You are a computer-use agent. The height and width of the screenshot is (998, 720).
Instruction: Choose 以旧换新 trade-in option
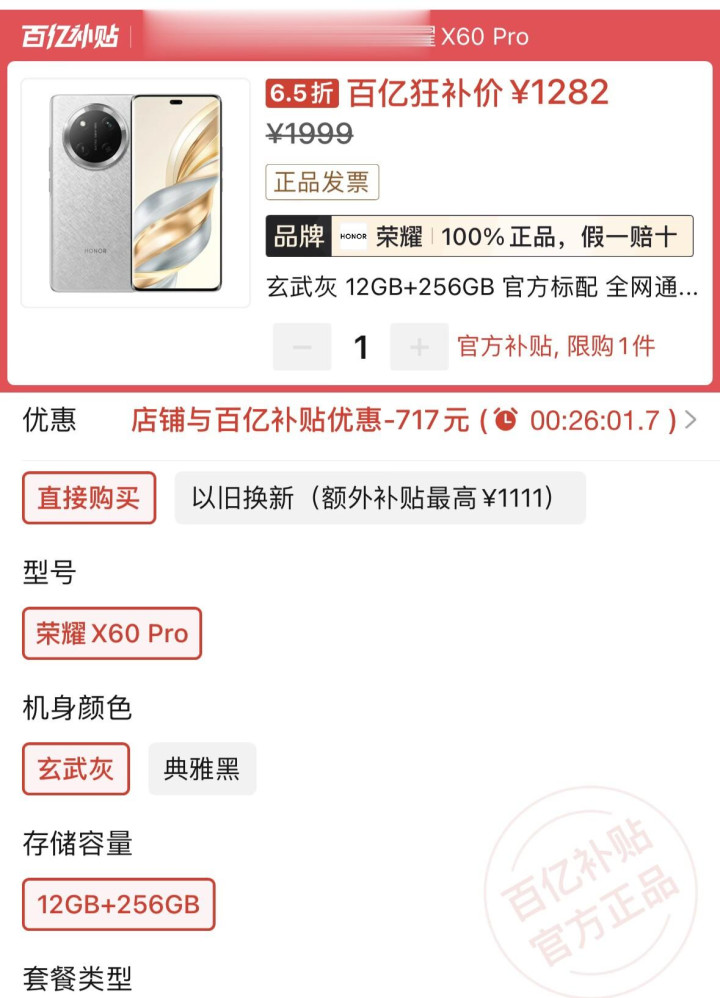[379, 497]
